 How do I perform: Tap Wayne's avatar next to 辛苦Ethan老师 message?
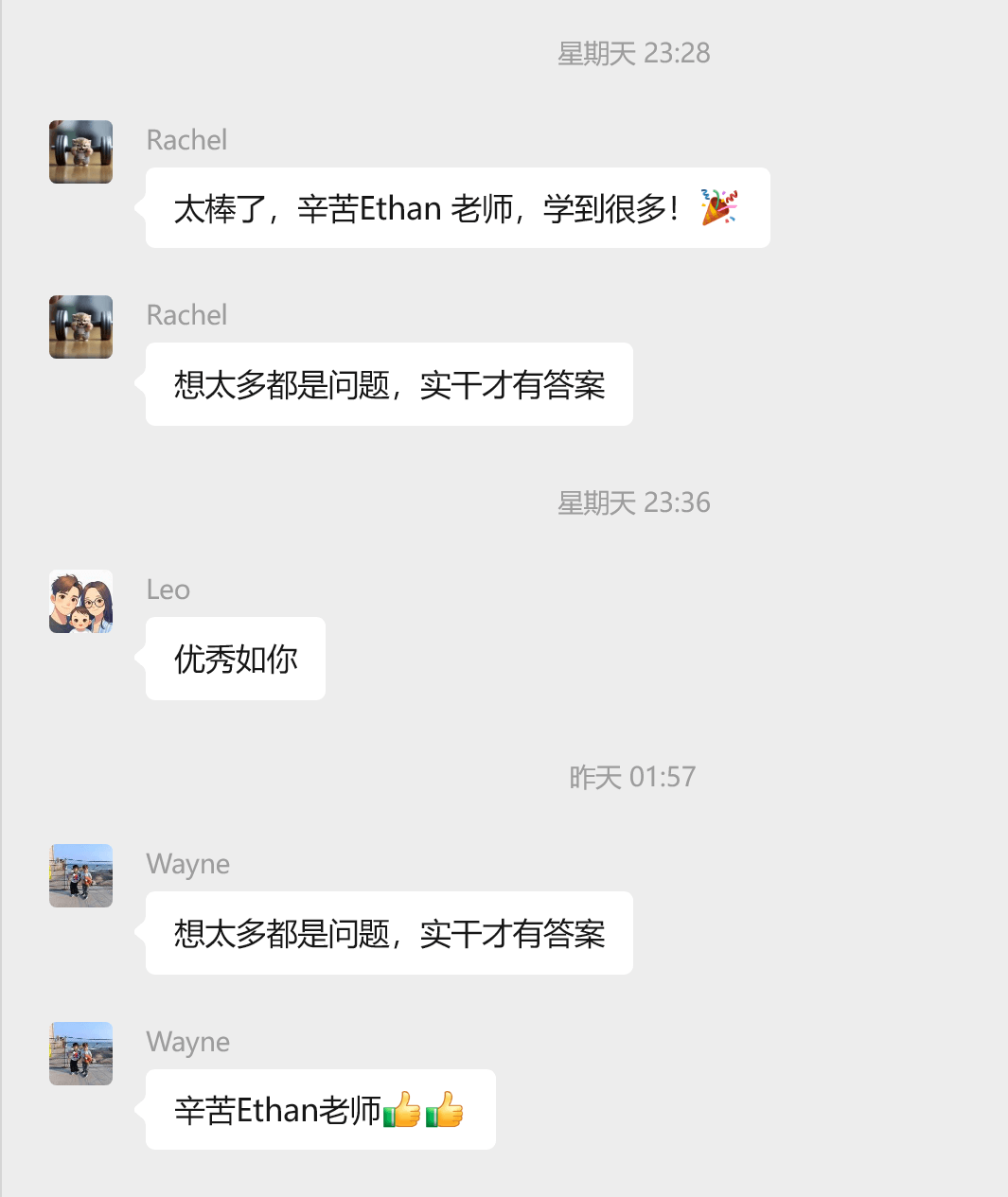click(x=80, y=1054)
